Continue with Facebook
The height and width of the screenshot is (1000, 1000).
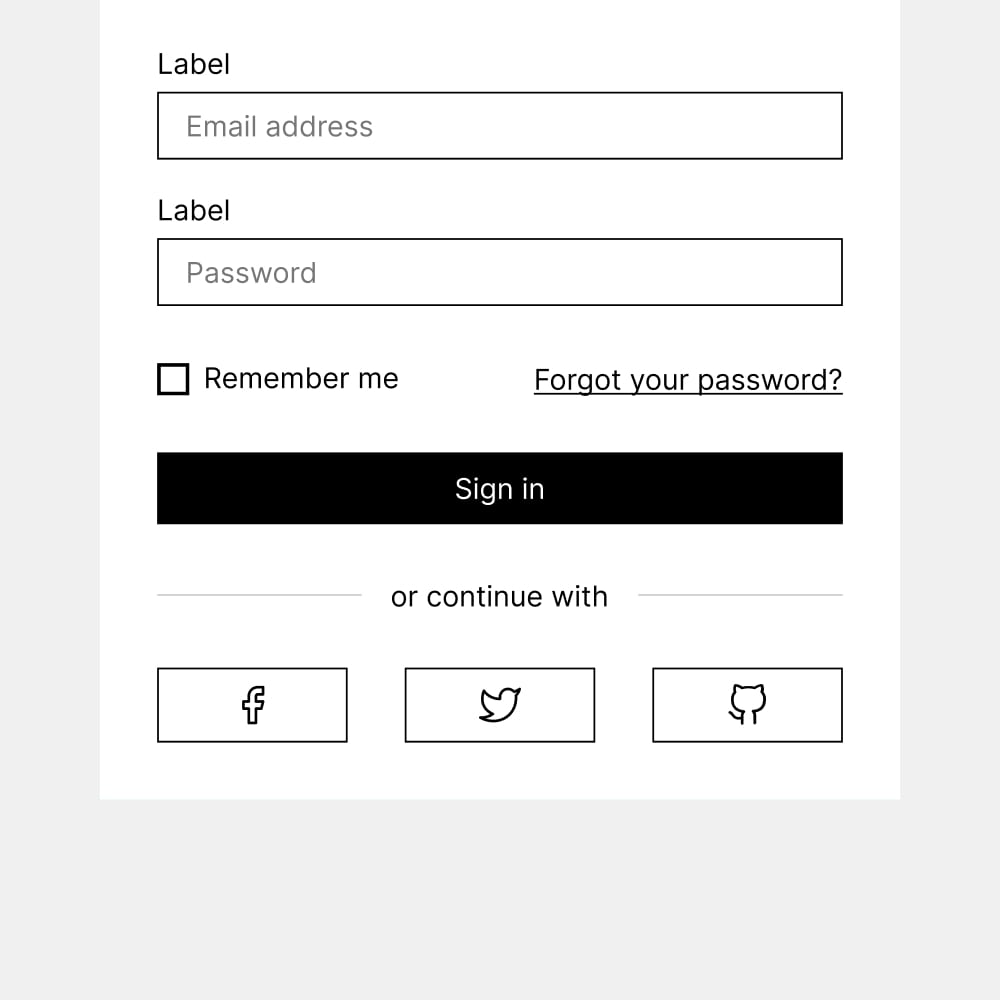(x=253, y=705)
